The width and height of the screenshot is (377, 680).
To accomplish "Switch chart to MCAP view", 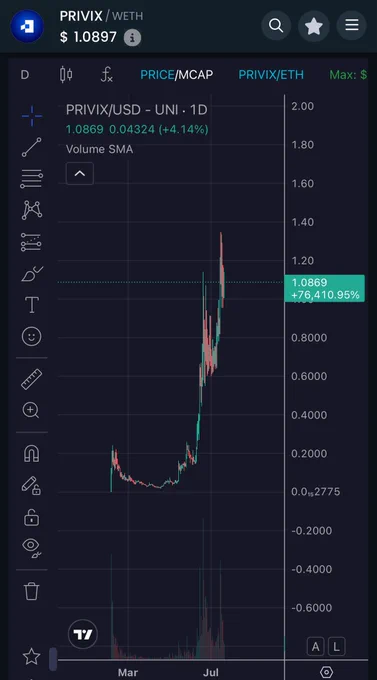I will point(196,75).
